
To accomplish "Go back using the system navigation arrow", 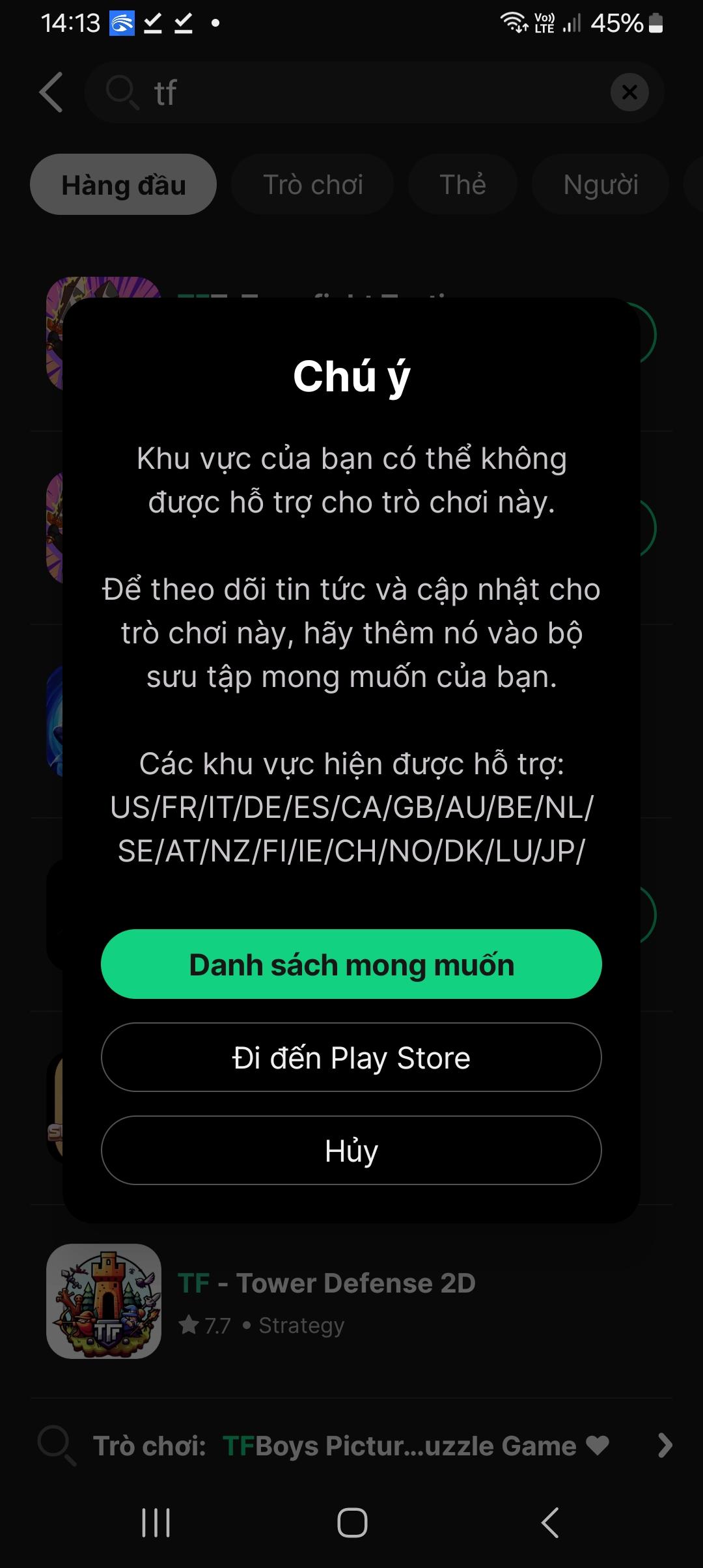I will (550, 1522).
